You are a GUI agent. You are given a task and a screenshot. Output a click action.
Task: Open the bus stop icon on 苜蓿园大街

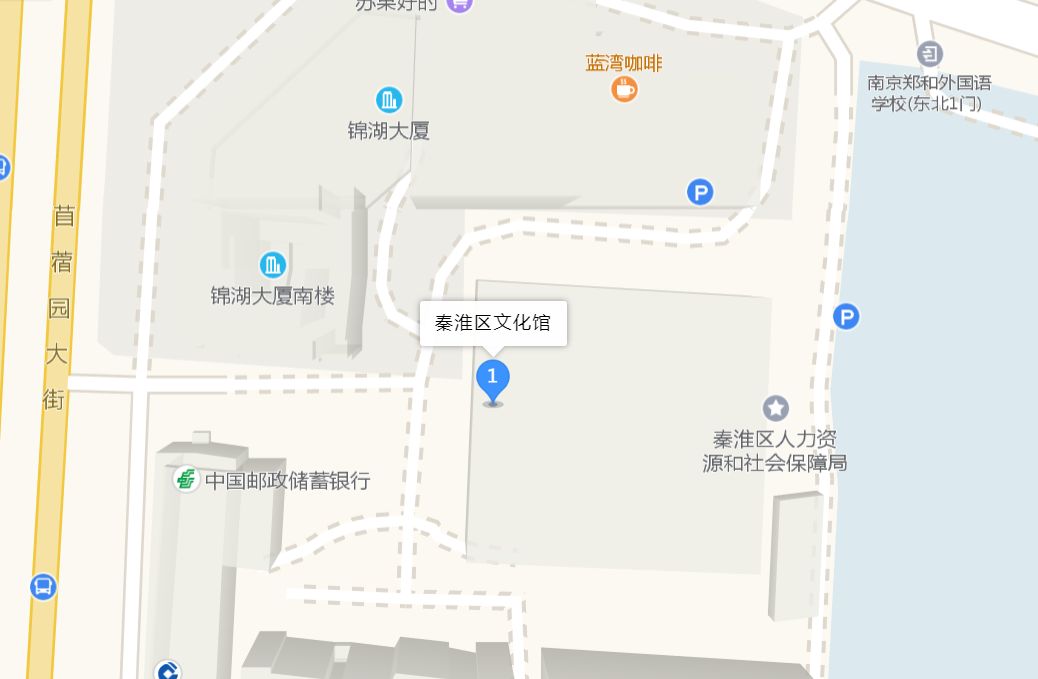[x=42, y=586]
